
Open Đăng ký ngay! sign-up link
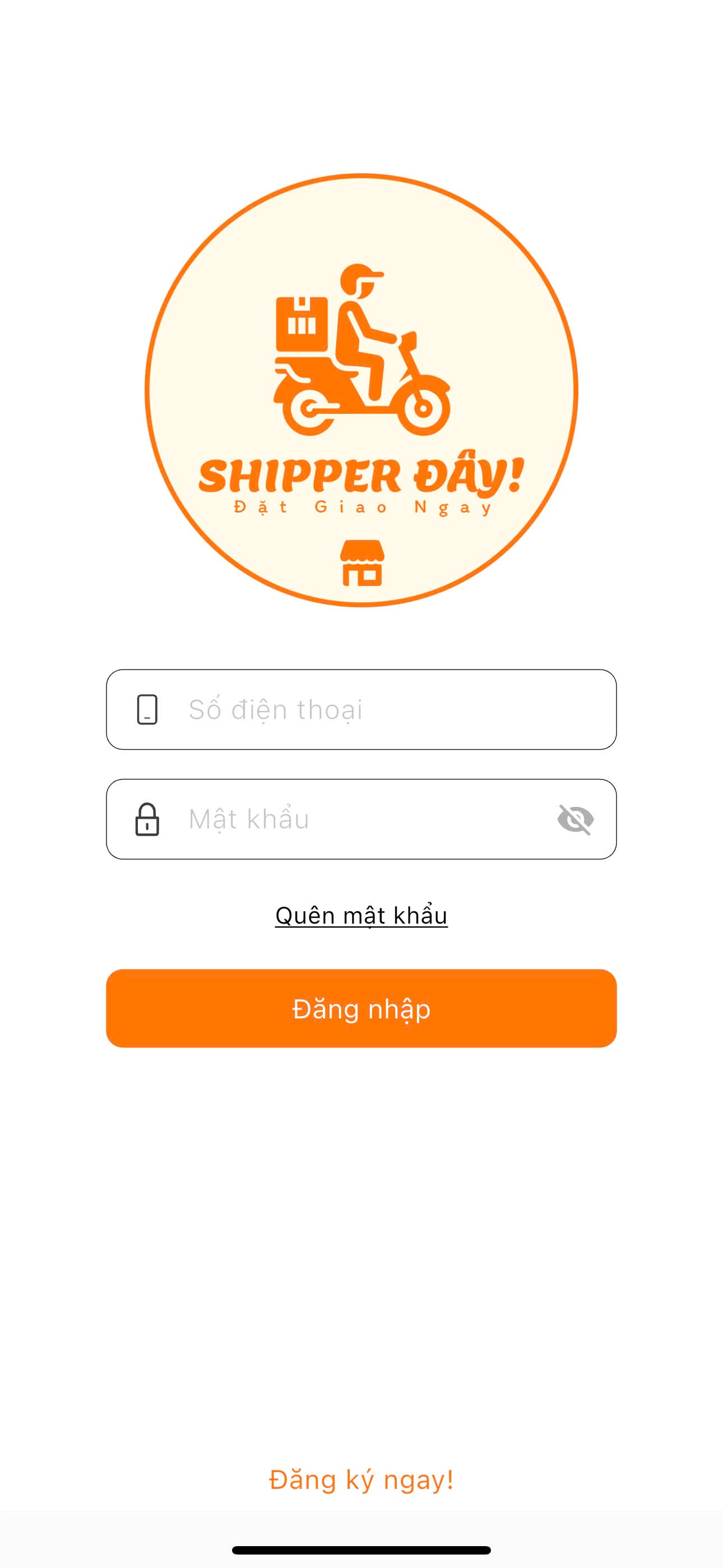361,1480
